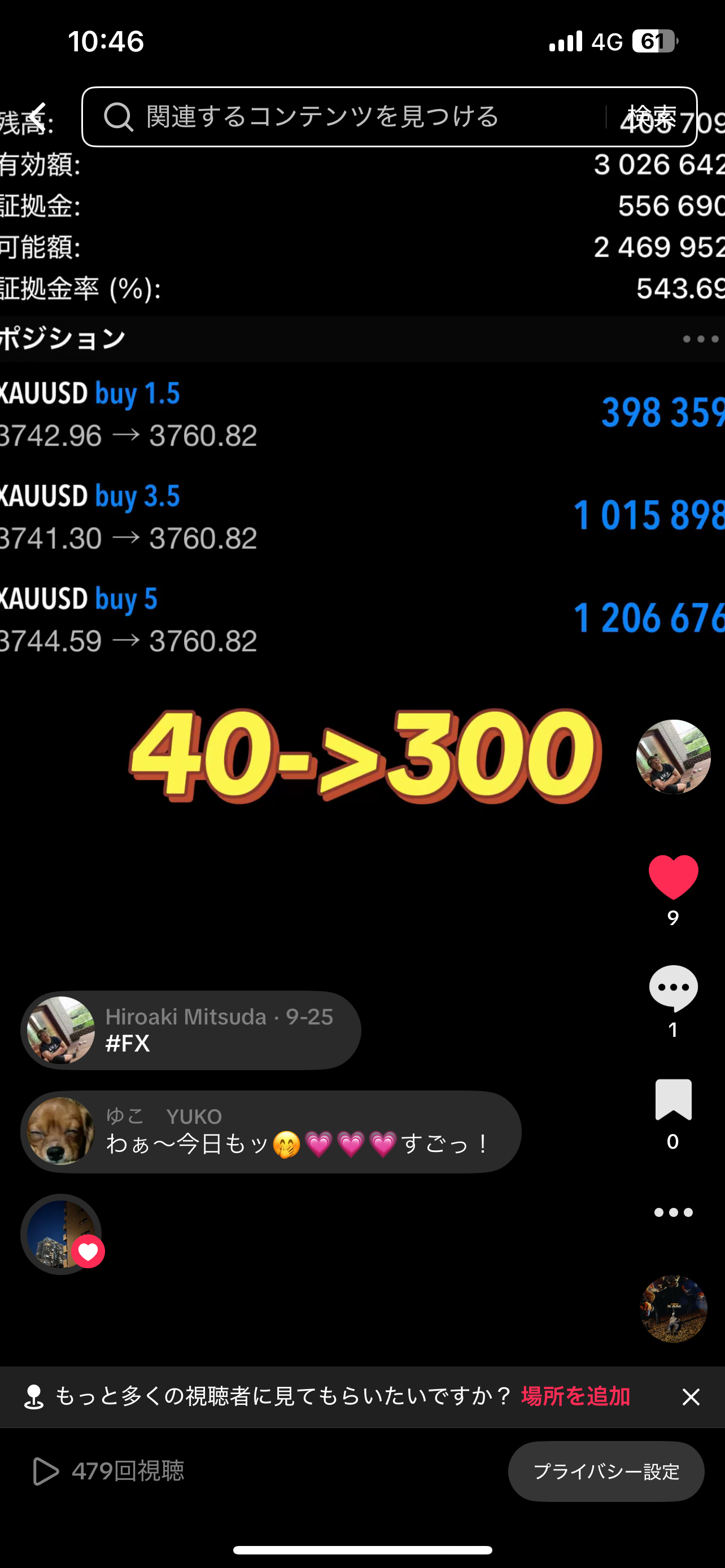Open the liker's avatar with the heart badge

coord(61,1234)
